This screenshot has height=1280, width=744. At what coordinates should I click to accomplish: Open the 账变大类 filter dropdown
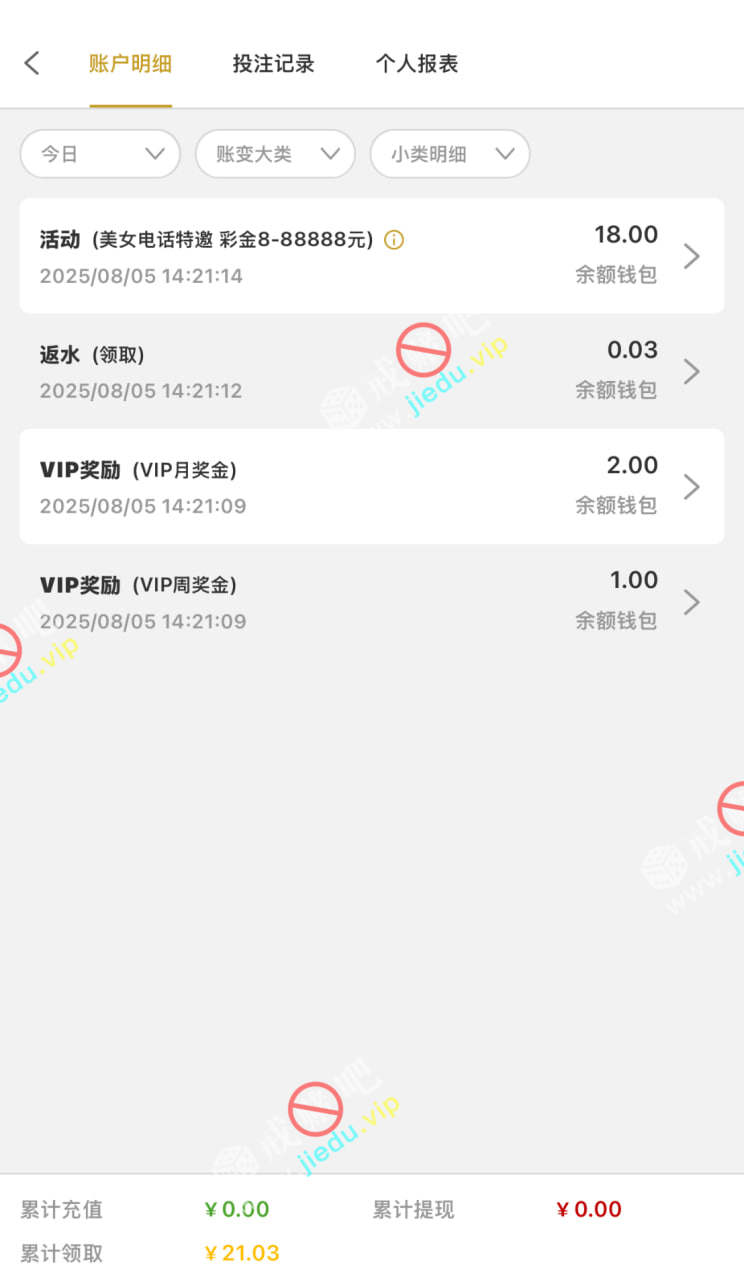pyautogui.click(x=275, y=154)
